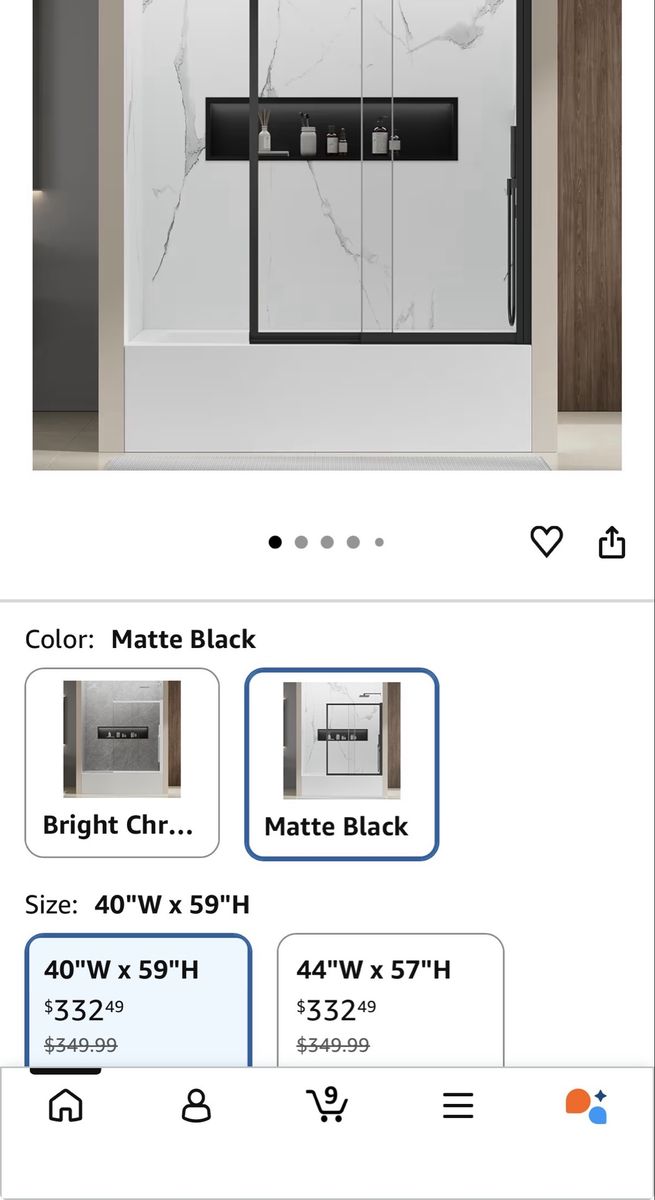Screen dimensions: 655x1200
Task: Share this product listing
Action: tap(611, 542)
